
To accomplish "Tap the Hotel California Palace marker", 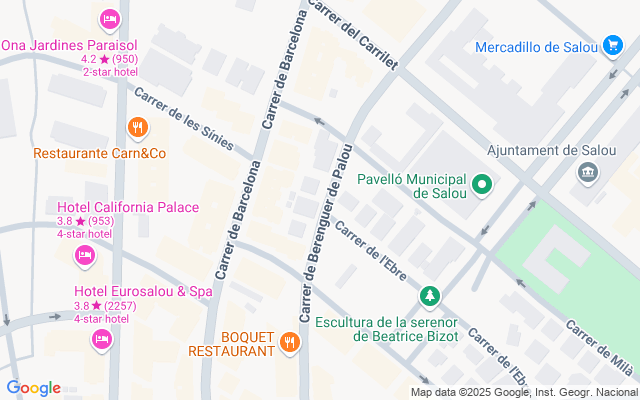I will tap(85, 257).
